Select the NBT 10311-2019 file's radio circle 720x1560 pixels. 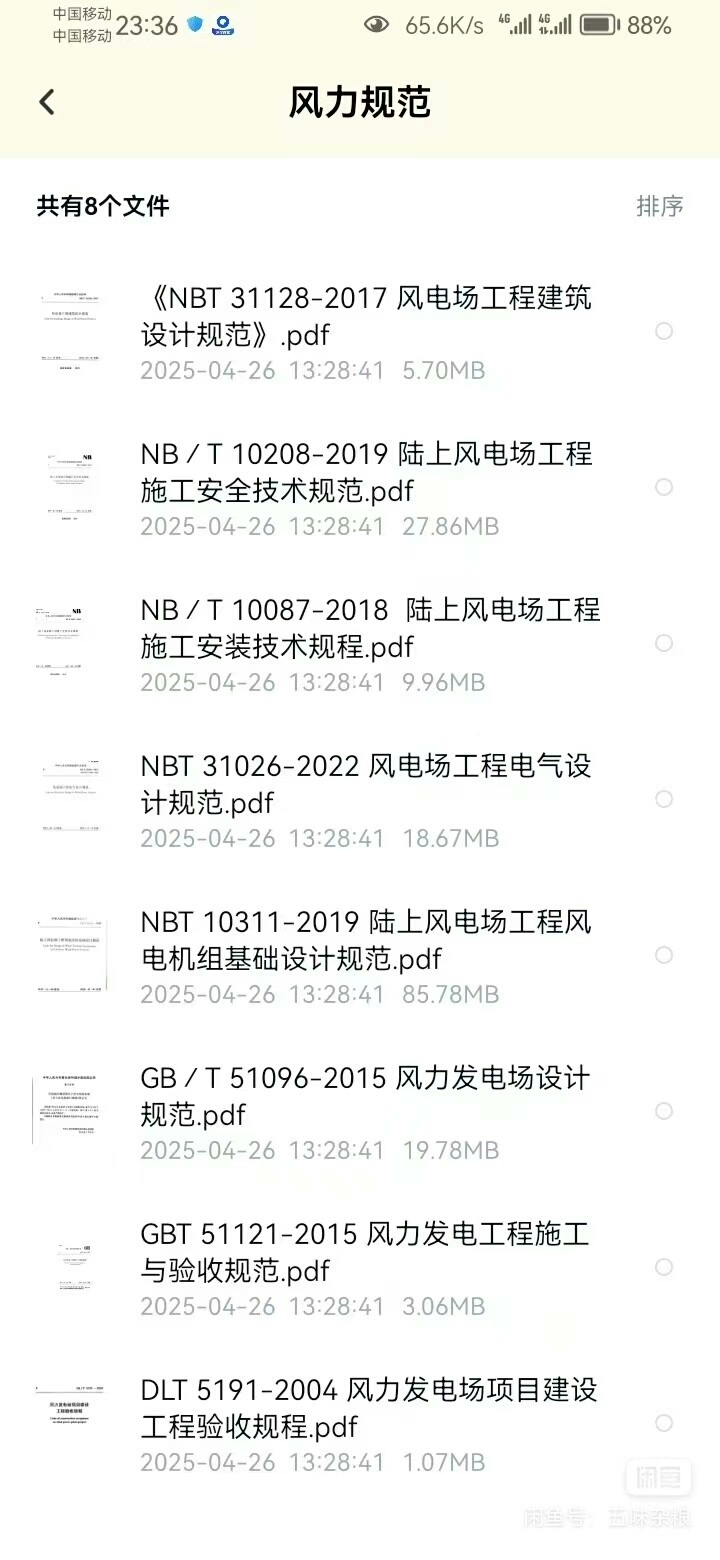click(x=664, y=955)
